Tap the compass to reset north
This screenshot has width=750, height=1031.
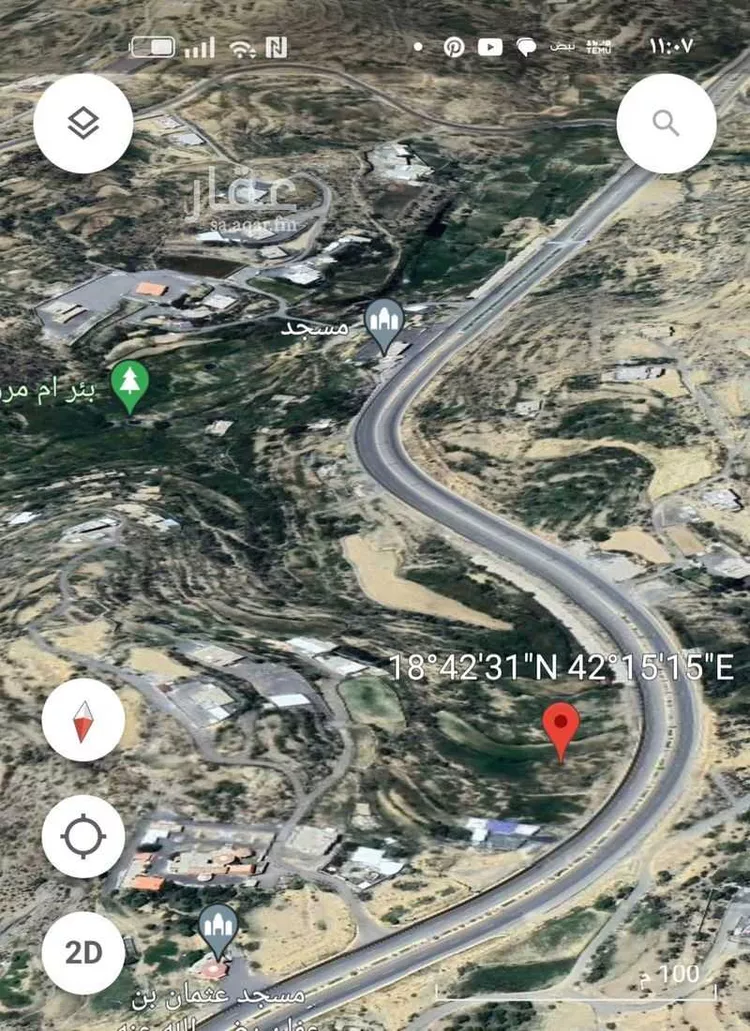pyautogui.click(x=83, y=720)
